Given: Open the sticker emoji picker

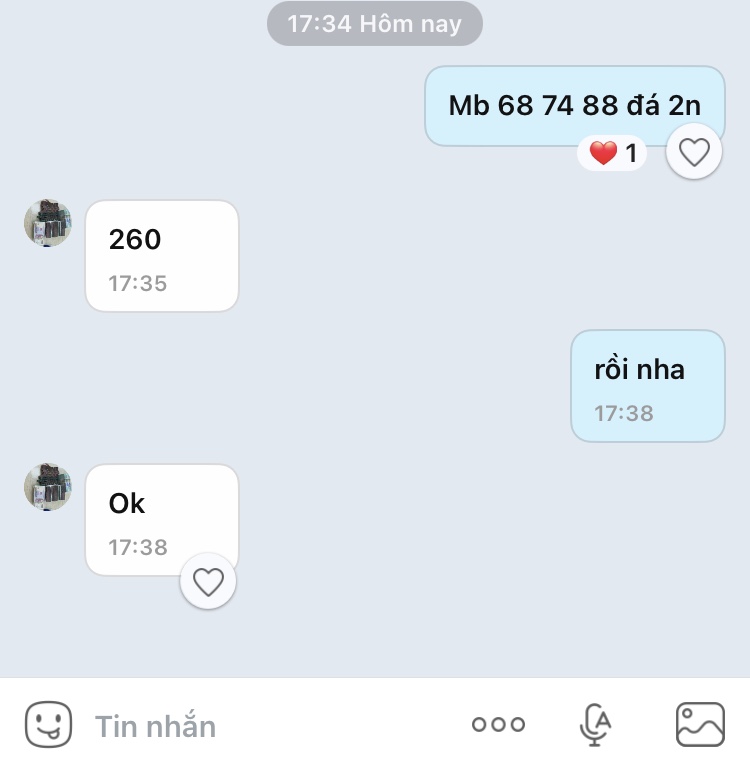Looking at the screenshot, I should (x=48, y=724).
